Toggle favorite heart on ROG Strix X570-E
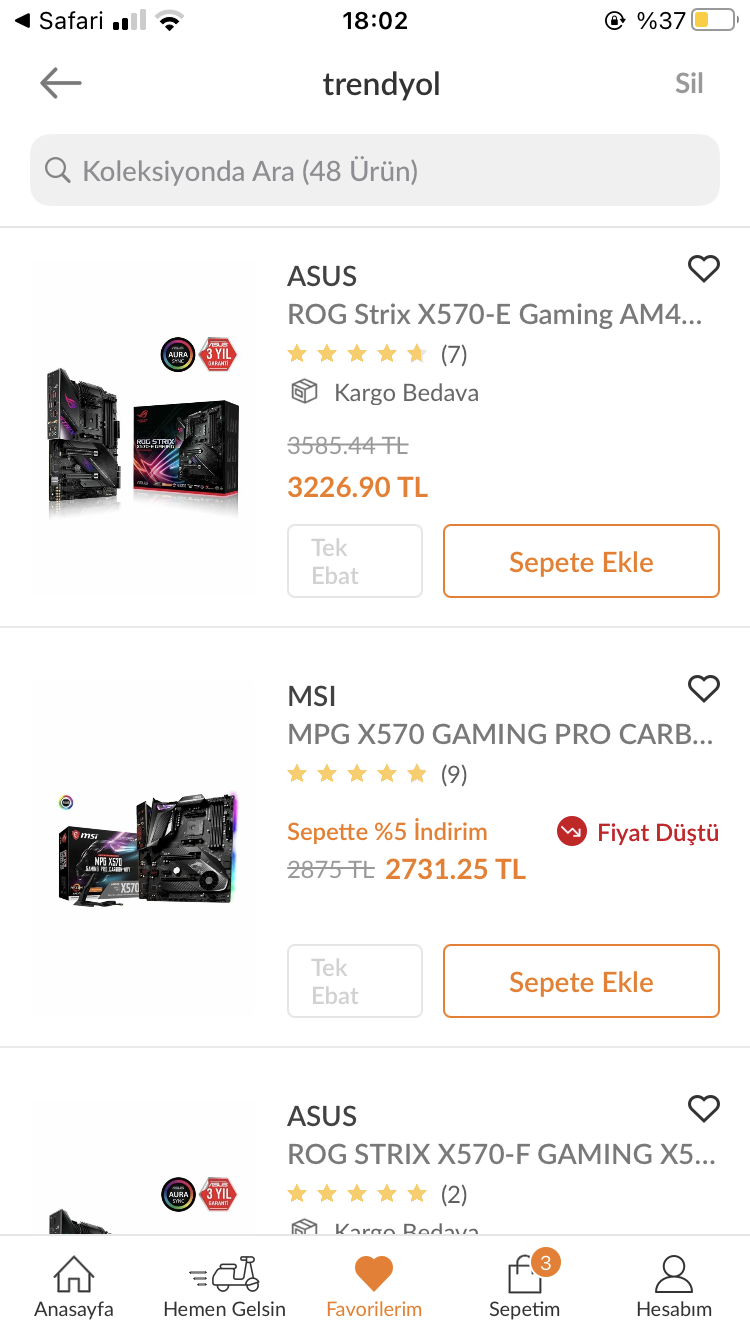 (704, 269)
